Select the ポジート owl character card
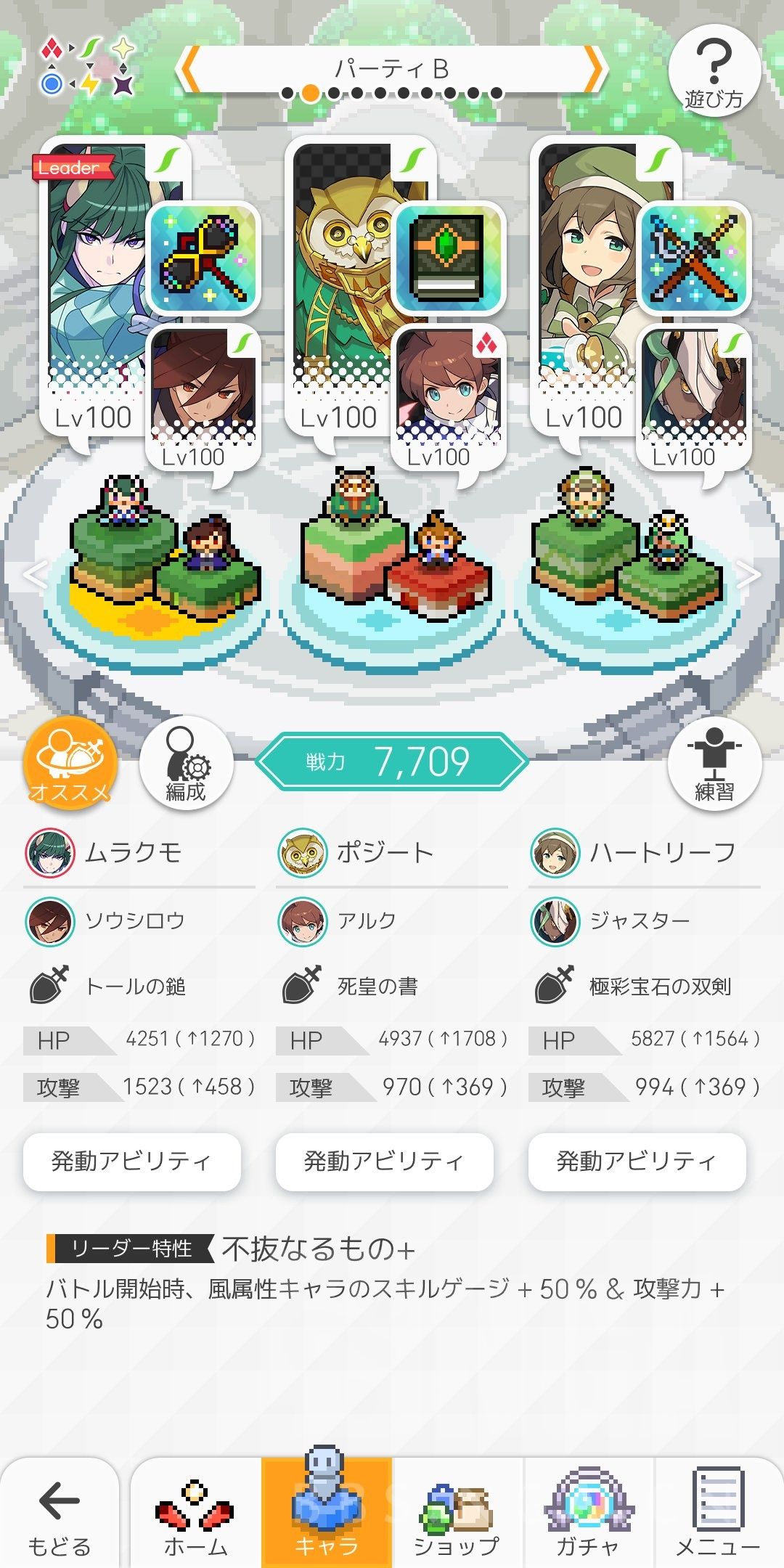 tap(341, 276)
